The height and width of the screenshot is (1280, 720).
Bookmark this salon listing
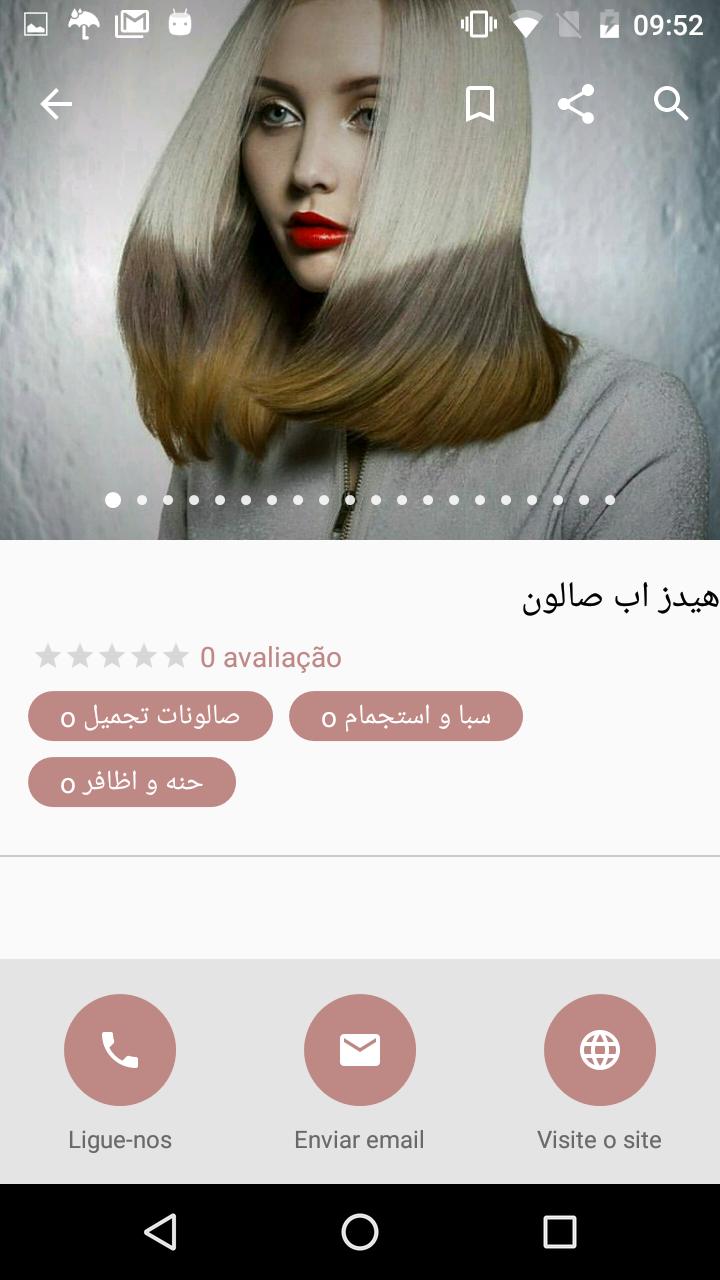(x=480, y=104)
